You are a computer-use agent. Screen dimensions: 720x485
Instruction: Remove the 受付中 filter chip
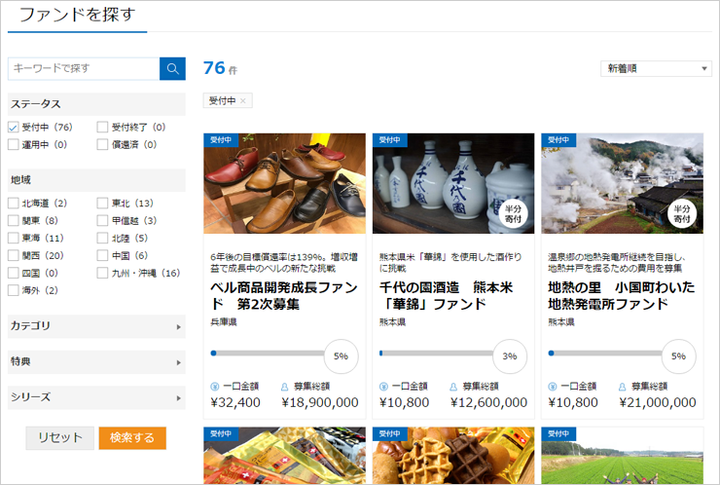(x=243, y=101)
